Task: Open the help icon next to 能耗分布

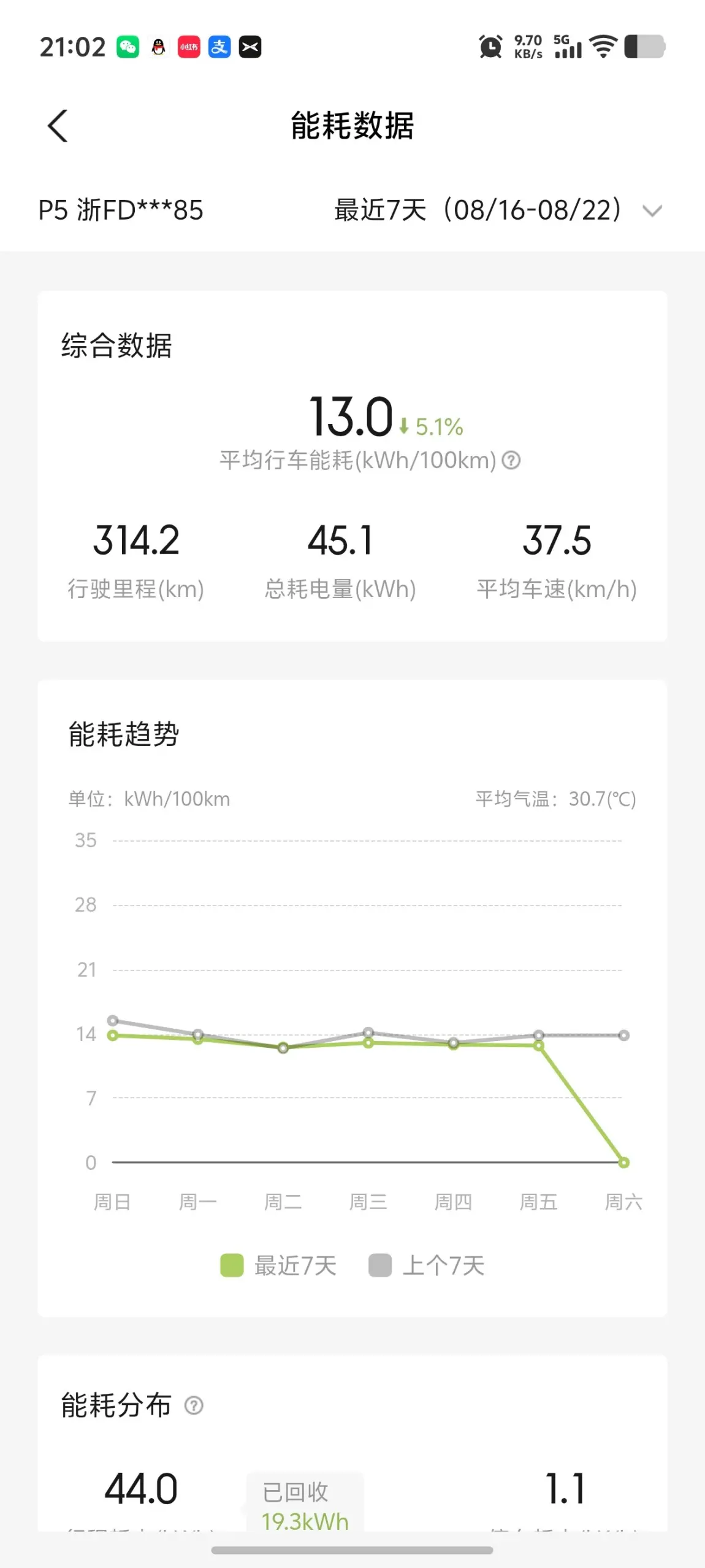Action: click(194, 1405)
